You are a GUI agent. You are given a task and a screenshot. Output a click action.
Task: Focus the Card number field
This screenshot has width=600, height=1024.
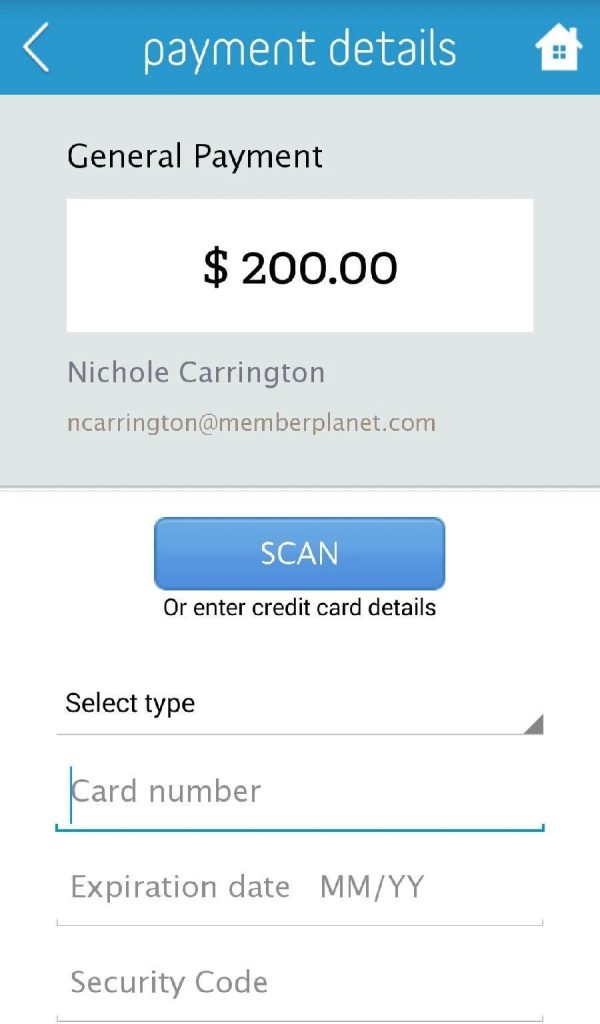[300, 793]
